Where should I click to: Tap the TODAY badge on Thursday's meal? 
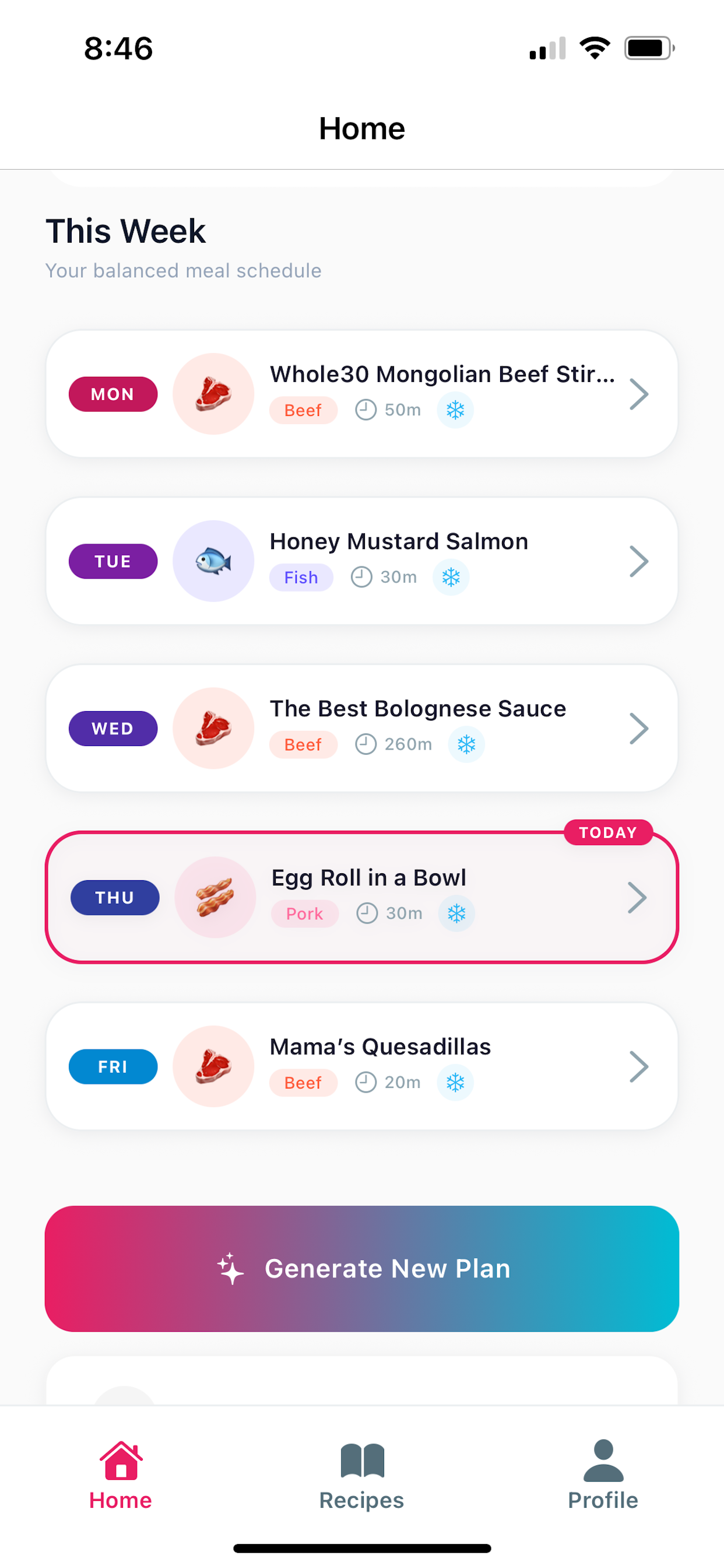[x=608, y=832]
